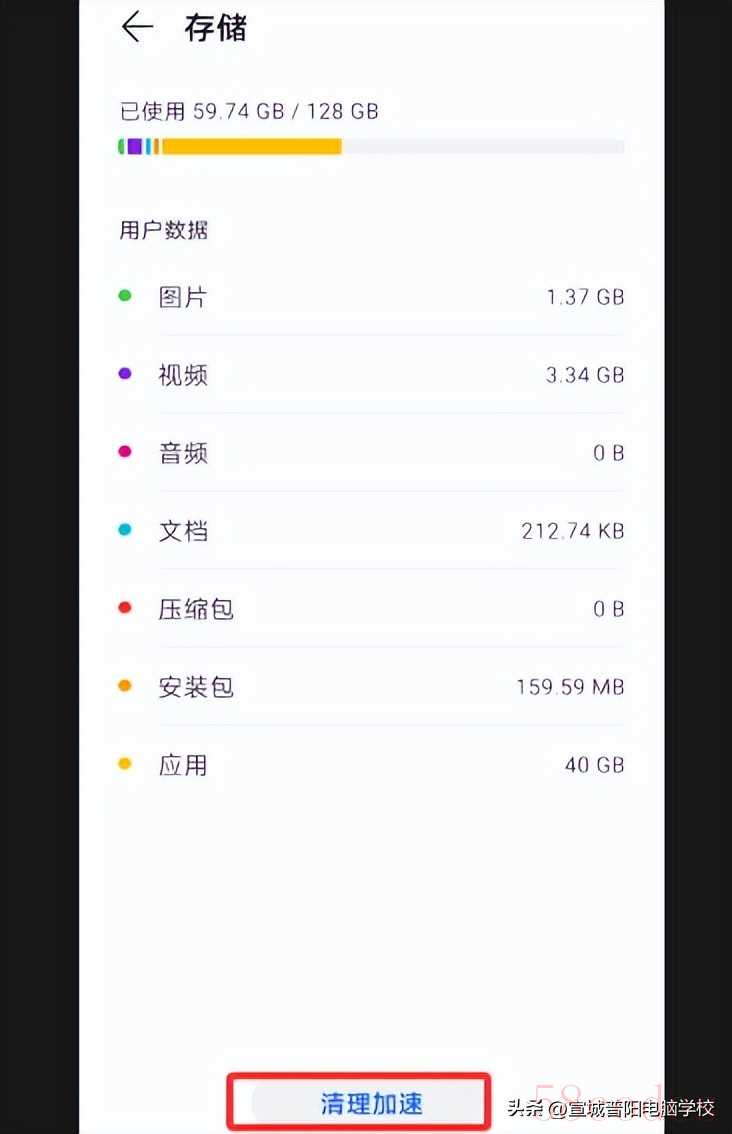Viewport: 732px width, 1134px height.
Task: Go back from the 存储 page
Action: point(137,28)
